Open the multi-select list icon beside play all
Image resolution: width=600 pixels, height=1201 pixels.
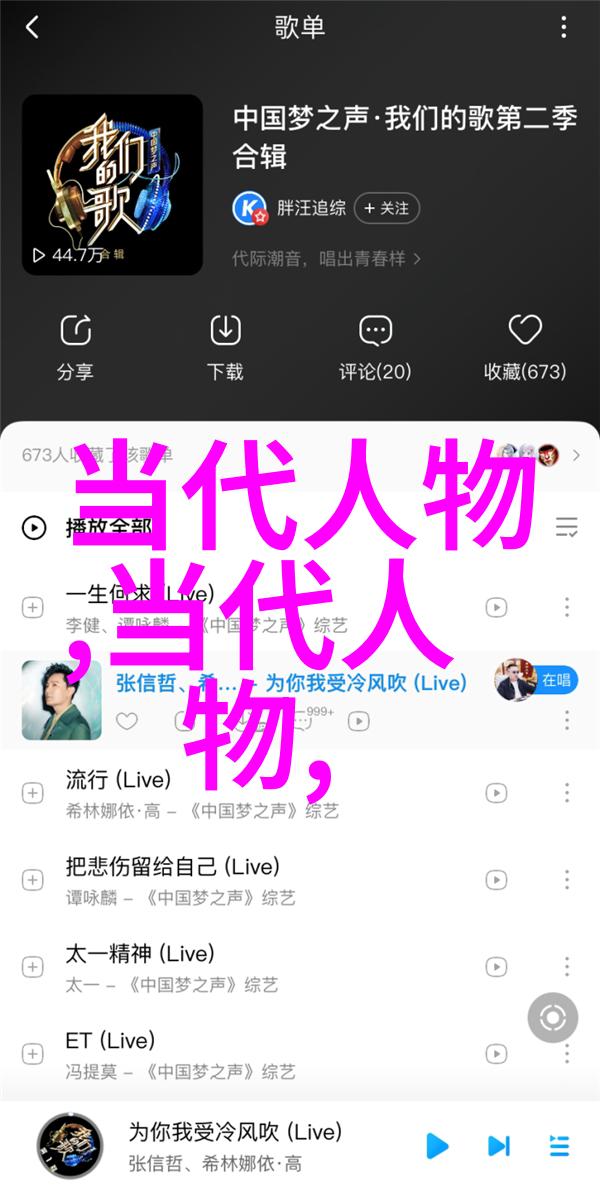(x=567, y=527)
